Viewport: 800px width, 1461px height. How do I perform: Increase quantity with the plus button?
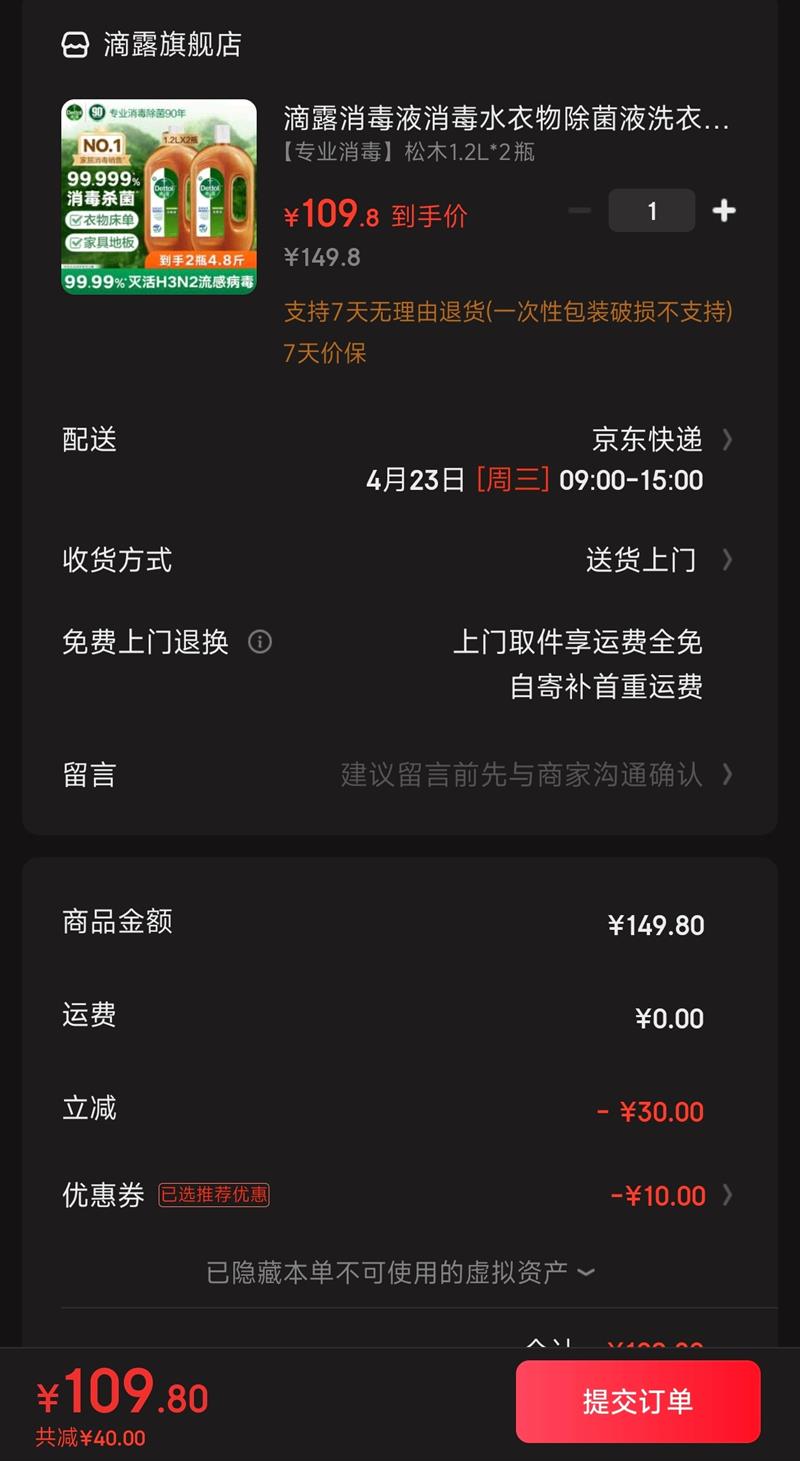tap(723, 211)
